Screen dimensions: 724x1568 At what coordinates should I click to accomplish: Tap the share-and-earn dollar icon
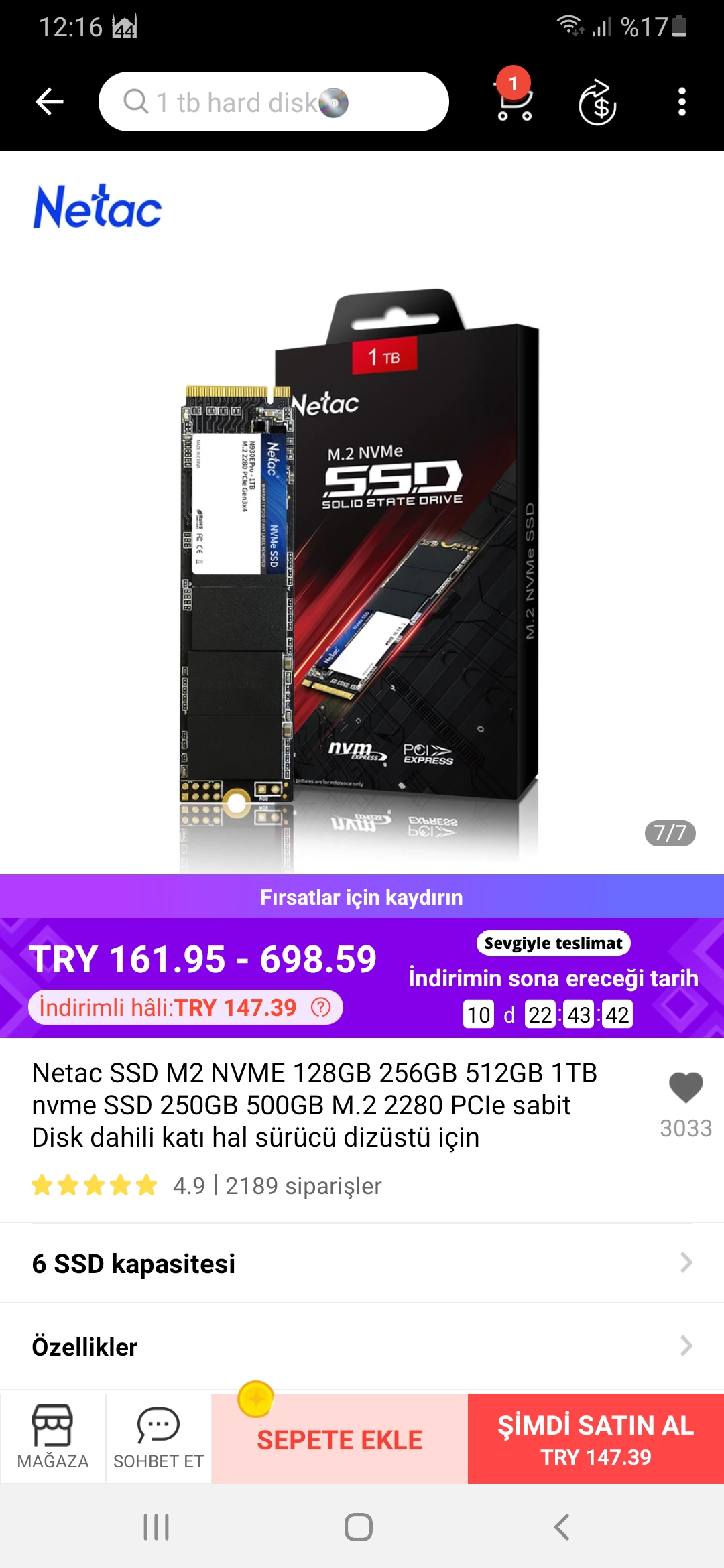tap(597, 103)
